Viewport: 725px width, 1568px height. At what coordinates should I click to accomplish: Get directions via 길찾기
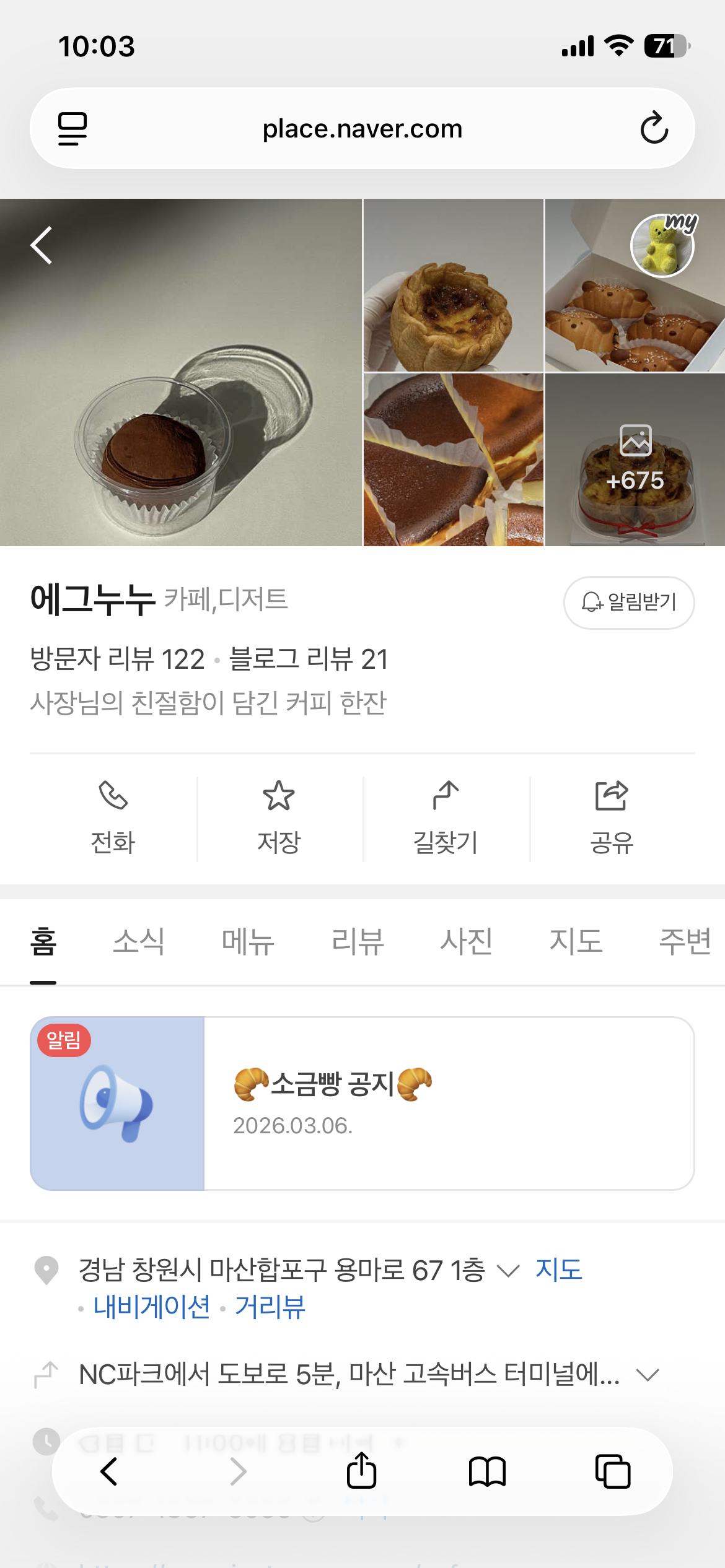446,817
